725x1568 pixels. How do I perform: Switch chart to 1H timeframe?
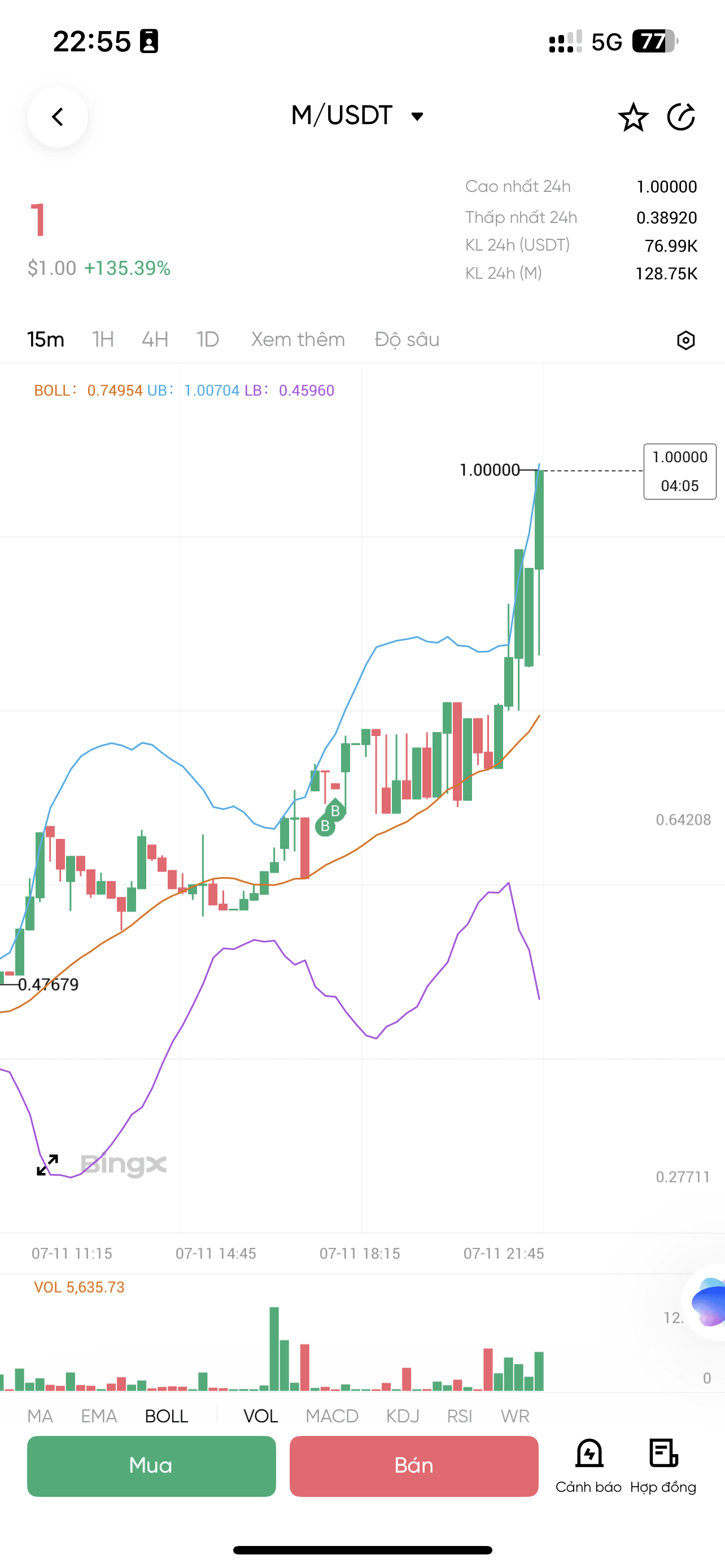103,339
